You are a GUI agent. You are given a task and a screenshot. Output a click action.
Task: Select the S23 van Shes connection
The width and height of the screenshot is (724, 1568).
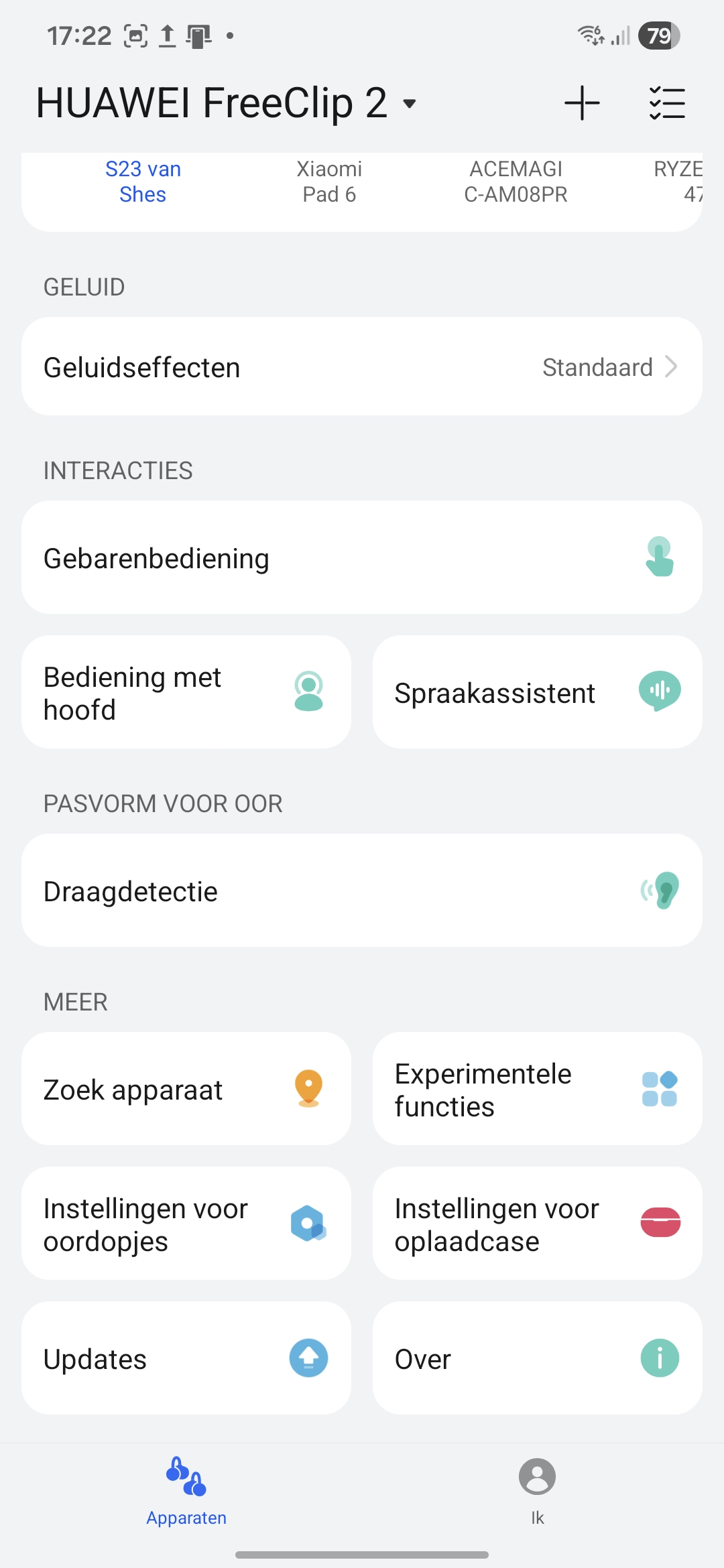tap(143, 182)
